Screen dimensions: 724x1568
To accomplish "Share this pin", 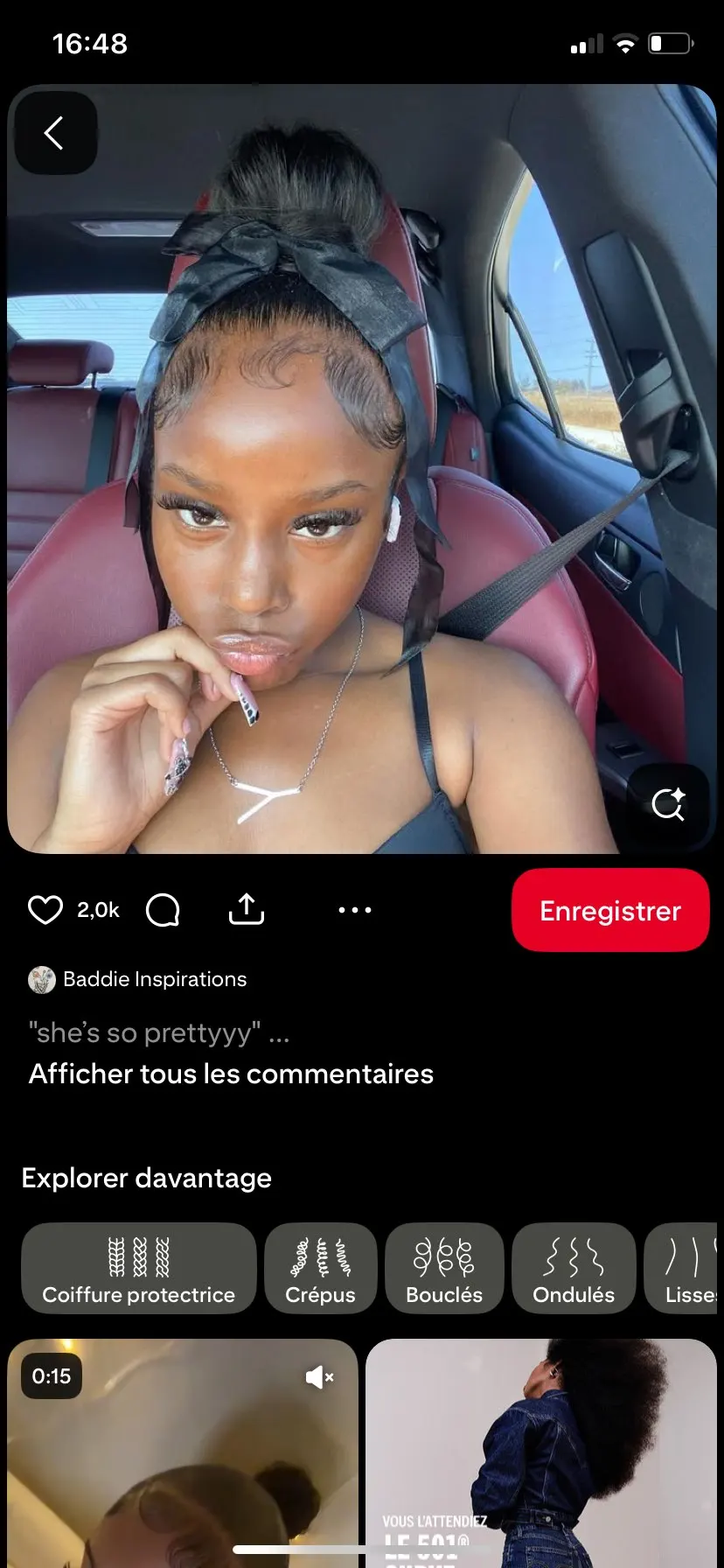I will [247, 910].
